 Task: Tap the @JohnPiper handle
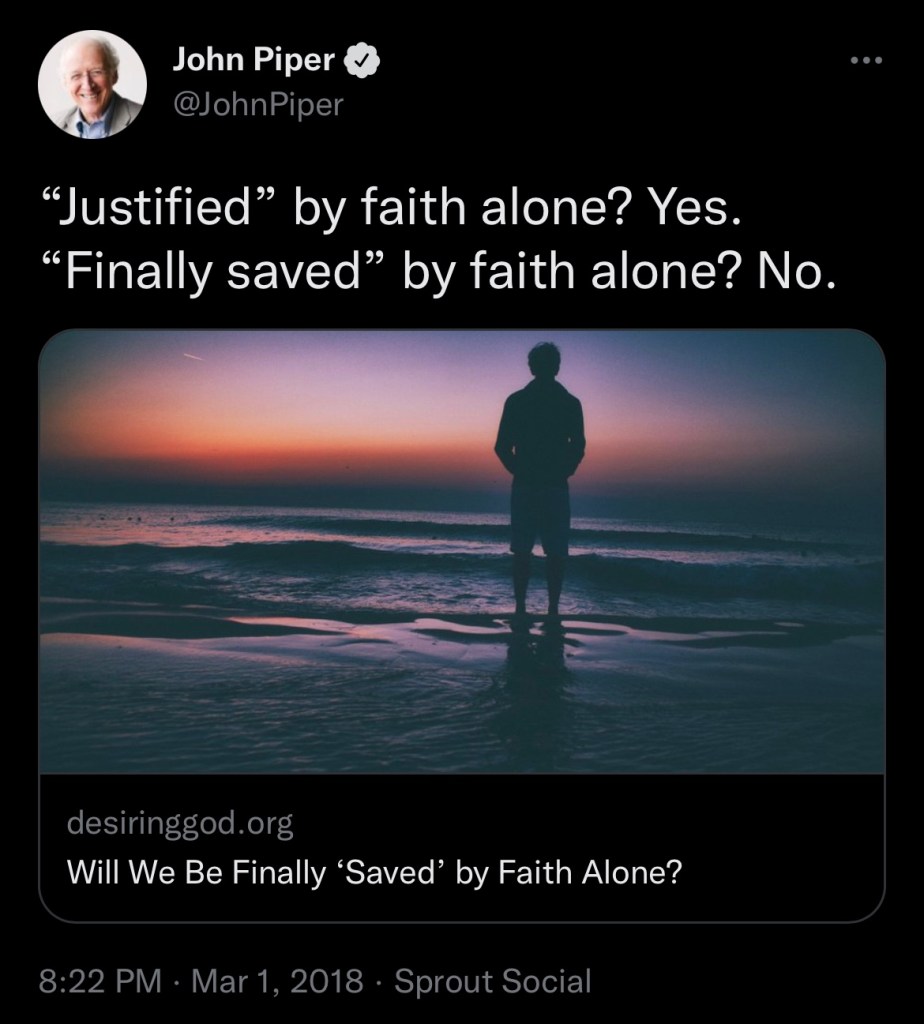[257, 105]
